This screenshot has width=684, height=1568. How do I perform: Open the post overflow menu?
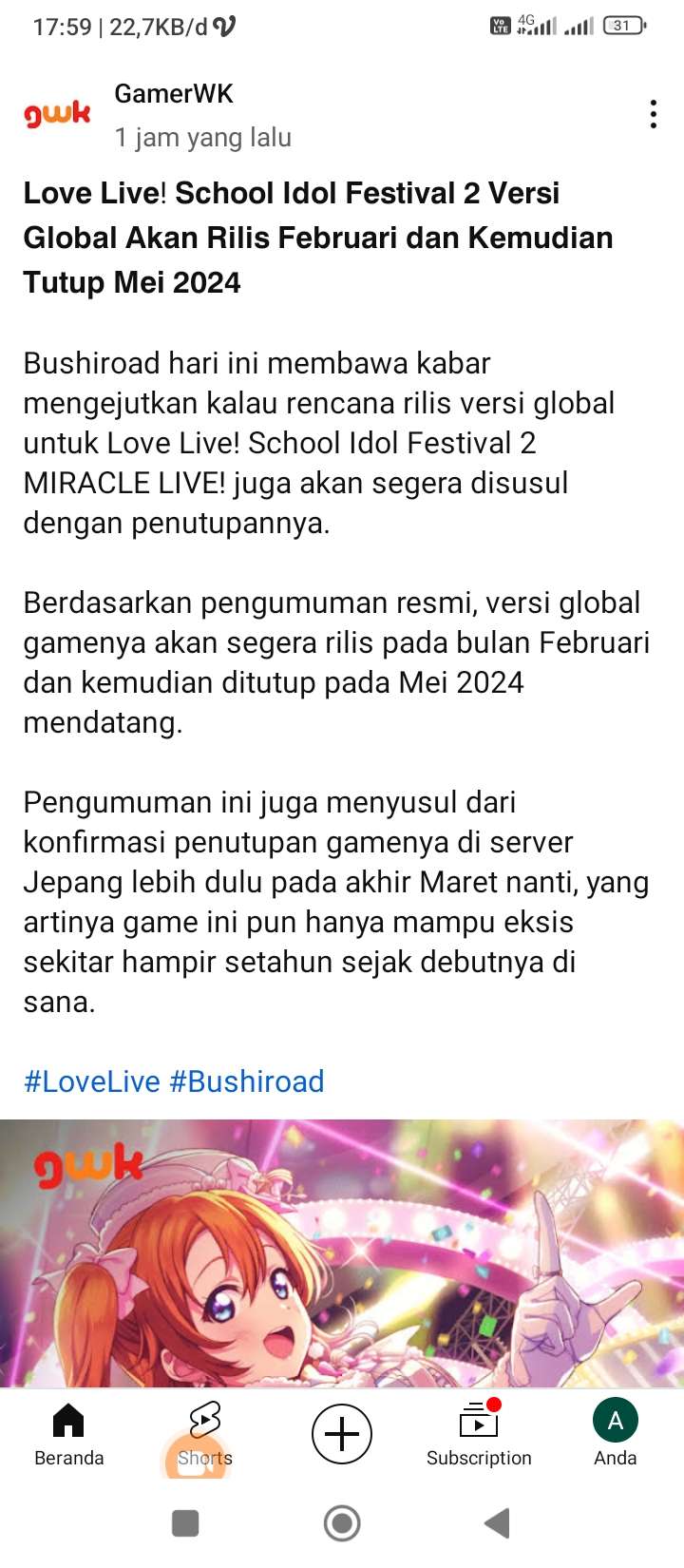[653, 114]
